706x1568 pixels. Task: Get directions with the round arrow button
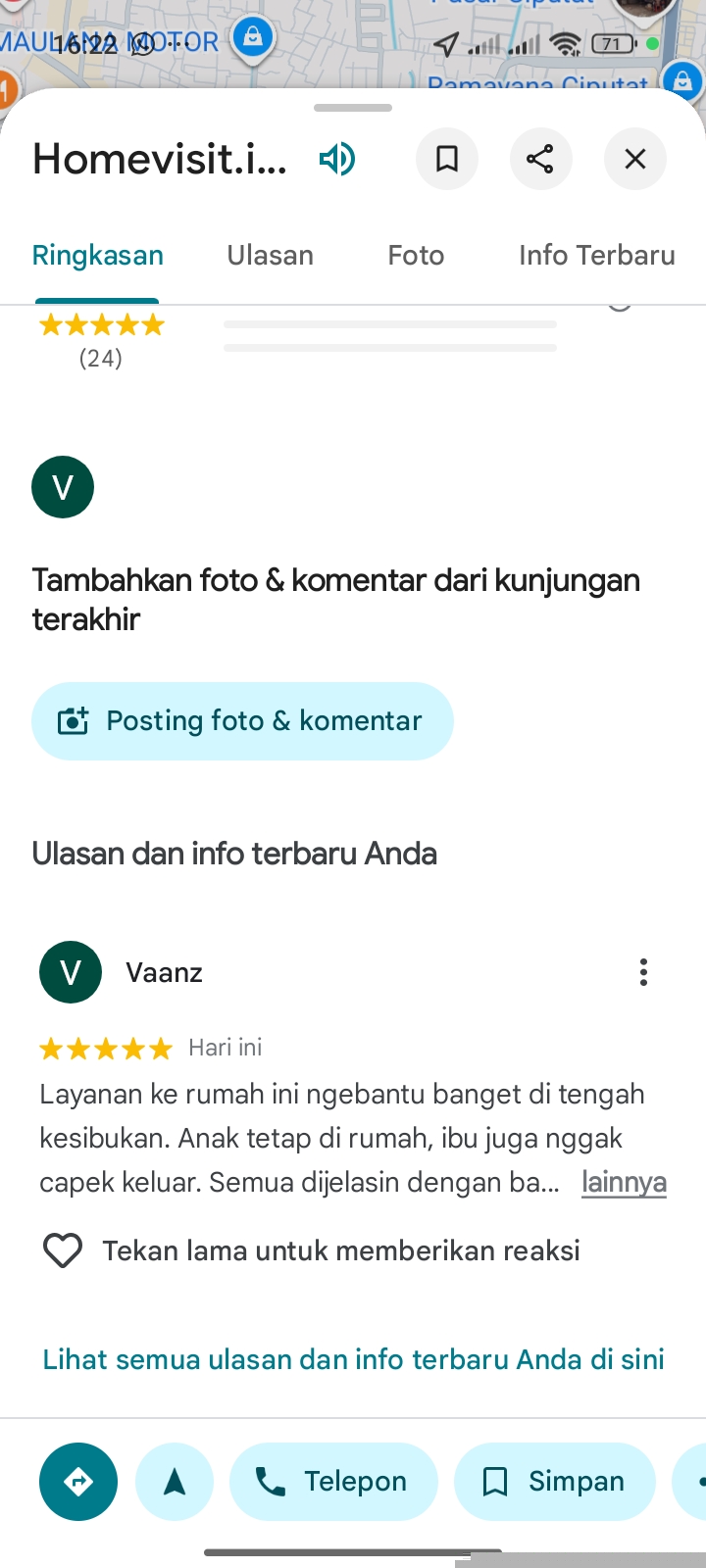pos(78,1482)
